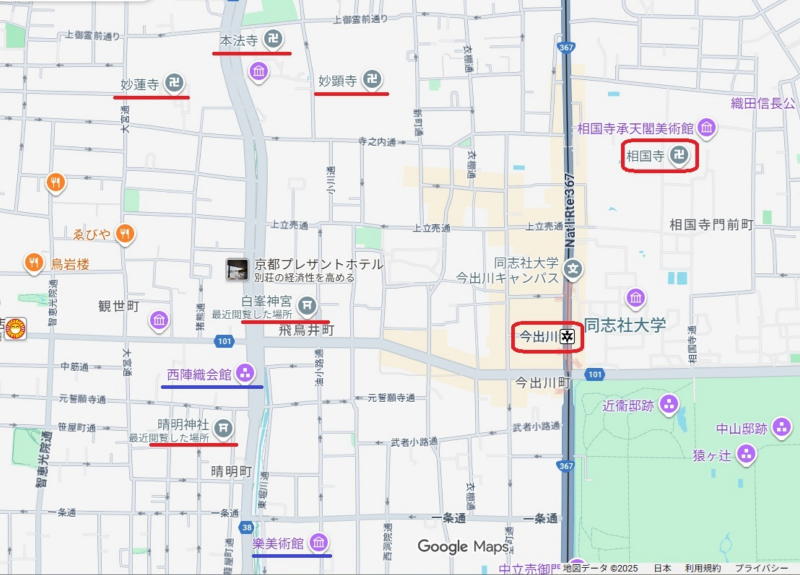Open the 西陣織会館 museum pin
This screenshot has height=575, width=800.
[246, 375]
